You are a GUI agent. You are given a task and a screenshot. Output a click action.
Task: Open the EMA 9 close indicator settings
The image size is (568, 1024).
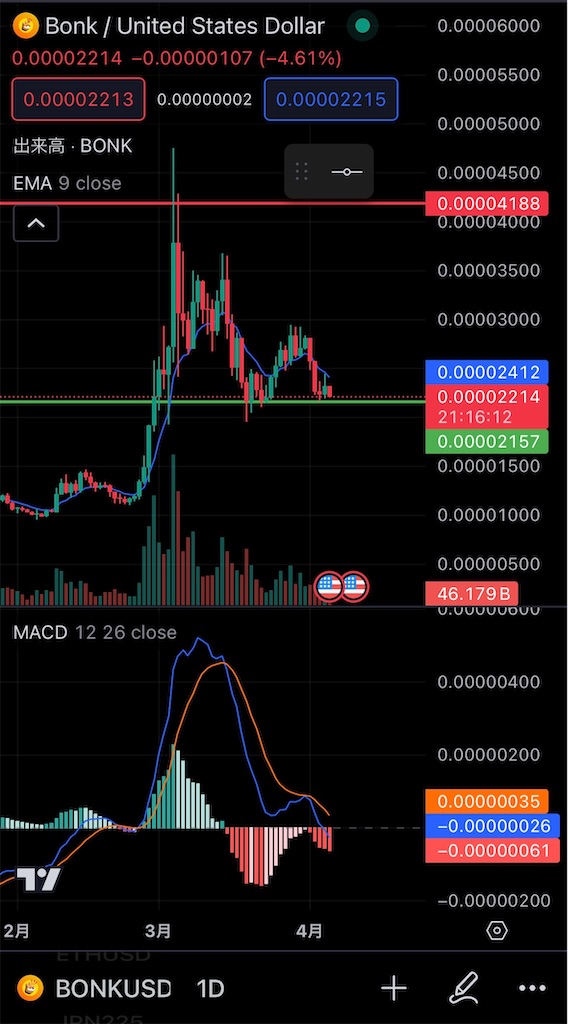pos(67,183)
